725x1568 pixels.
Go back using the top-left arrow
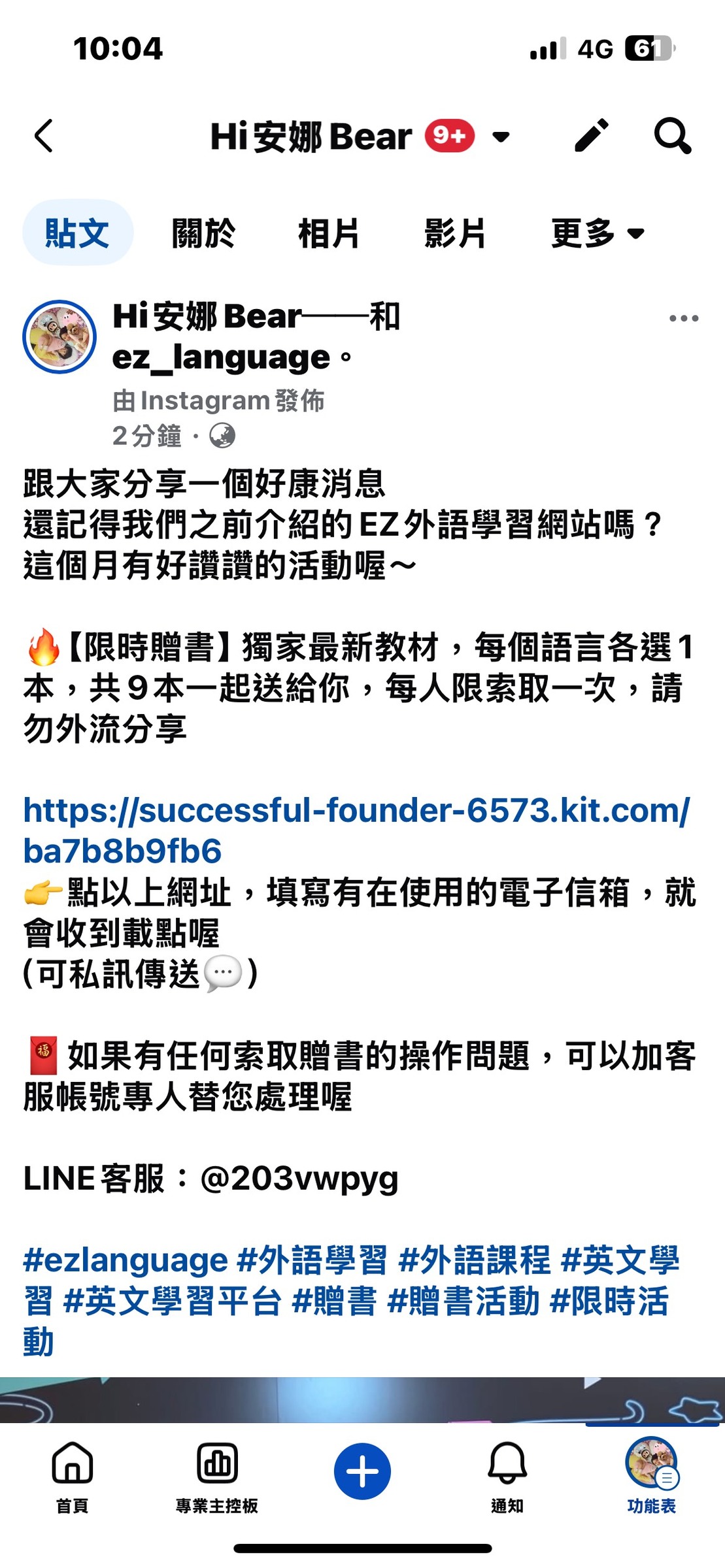tap(44, 136)
